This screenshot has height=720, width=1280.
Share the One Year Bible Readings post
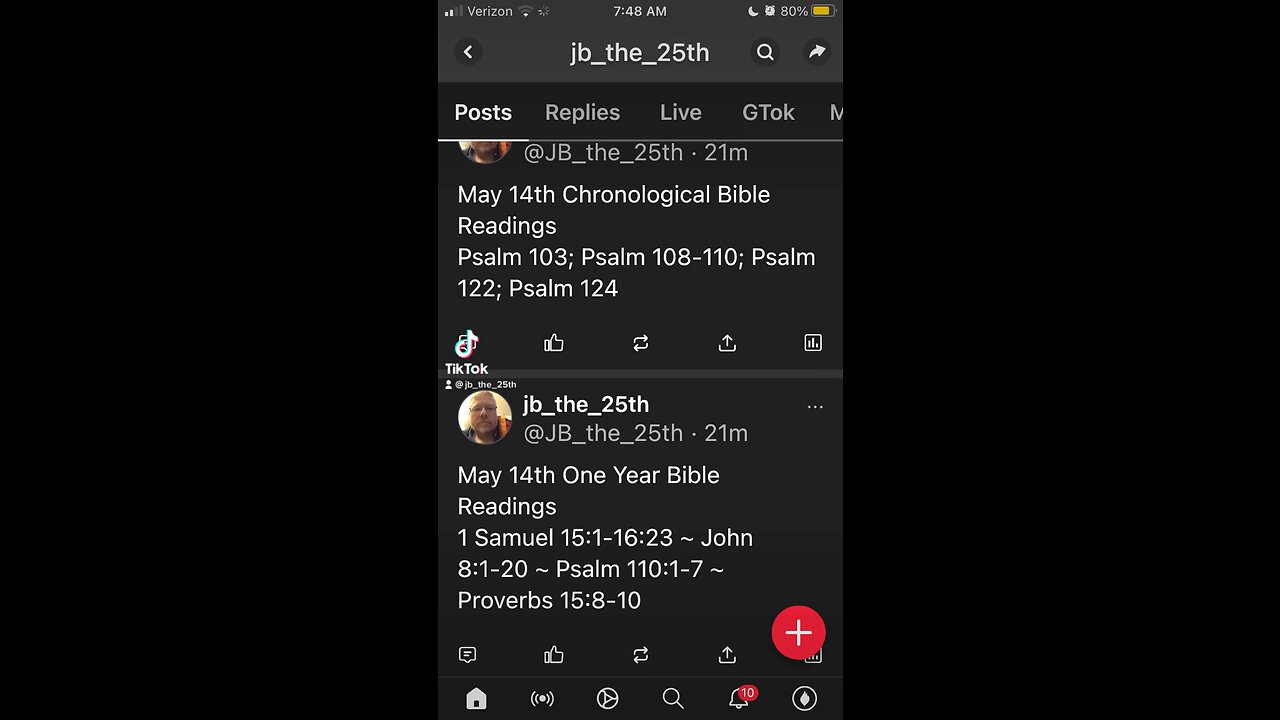click(x=727, y=655)
